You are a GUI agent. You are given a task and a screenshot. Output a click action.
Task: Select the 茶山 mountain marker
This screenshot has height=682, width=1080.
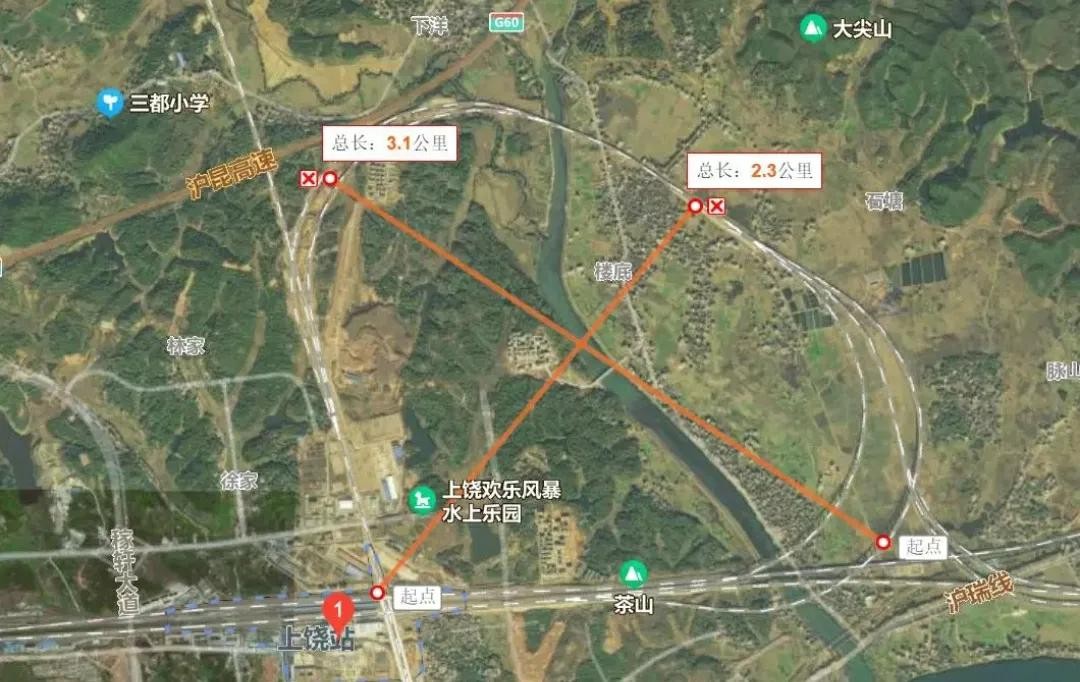[631, 573]
